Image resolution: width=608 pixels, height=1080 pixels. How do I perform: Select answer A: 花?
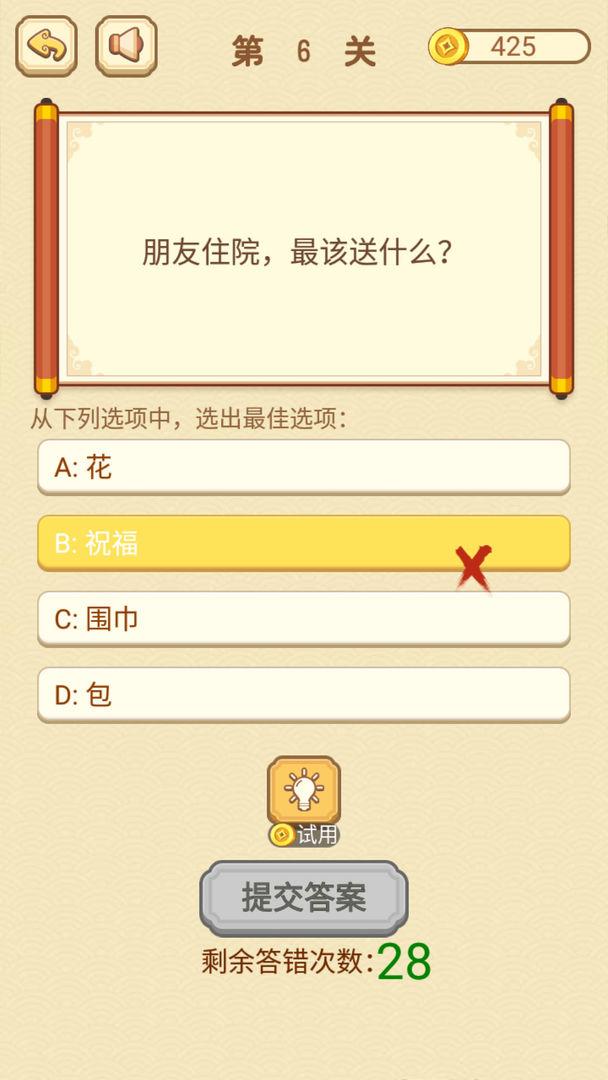304,467
